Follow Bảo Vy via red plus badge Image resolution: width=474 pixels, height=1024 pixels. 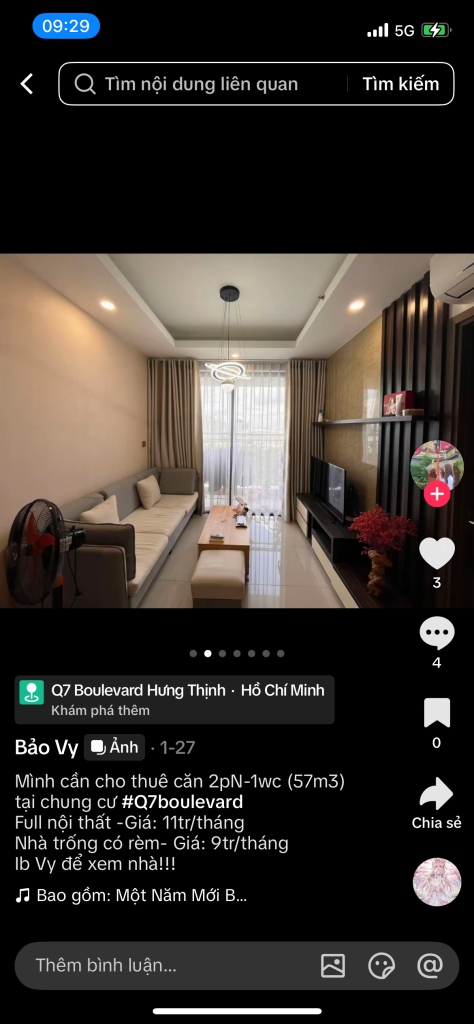tap(437, 495)
